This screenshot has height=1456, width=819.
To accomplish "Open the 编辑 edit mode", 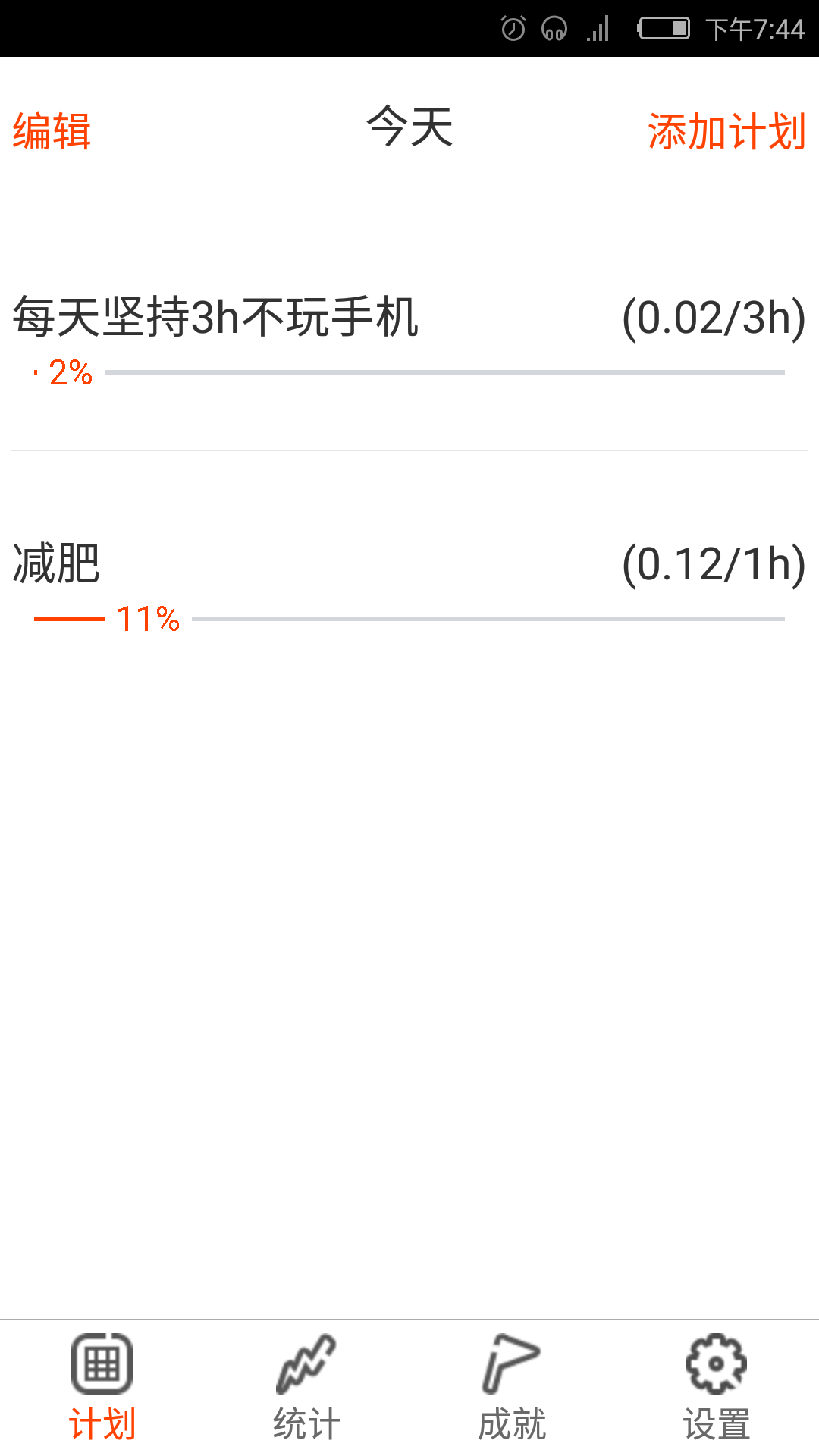I will [51, 130].
